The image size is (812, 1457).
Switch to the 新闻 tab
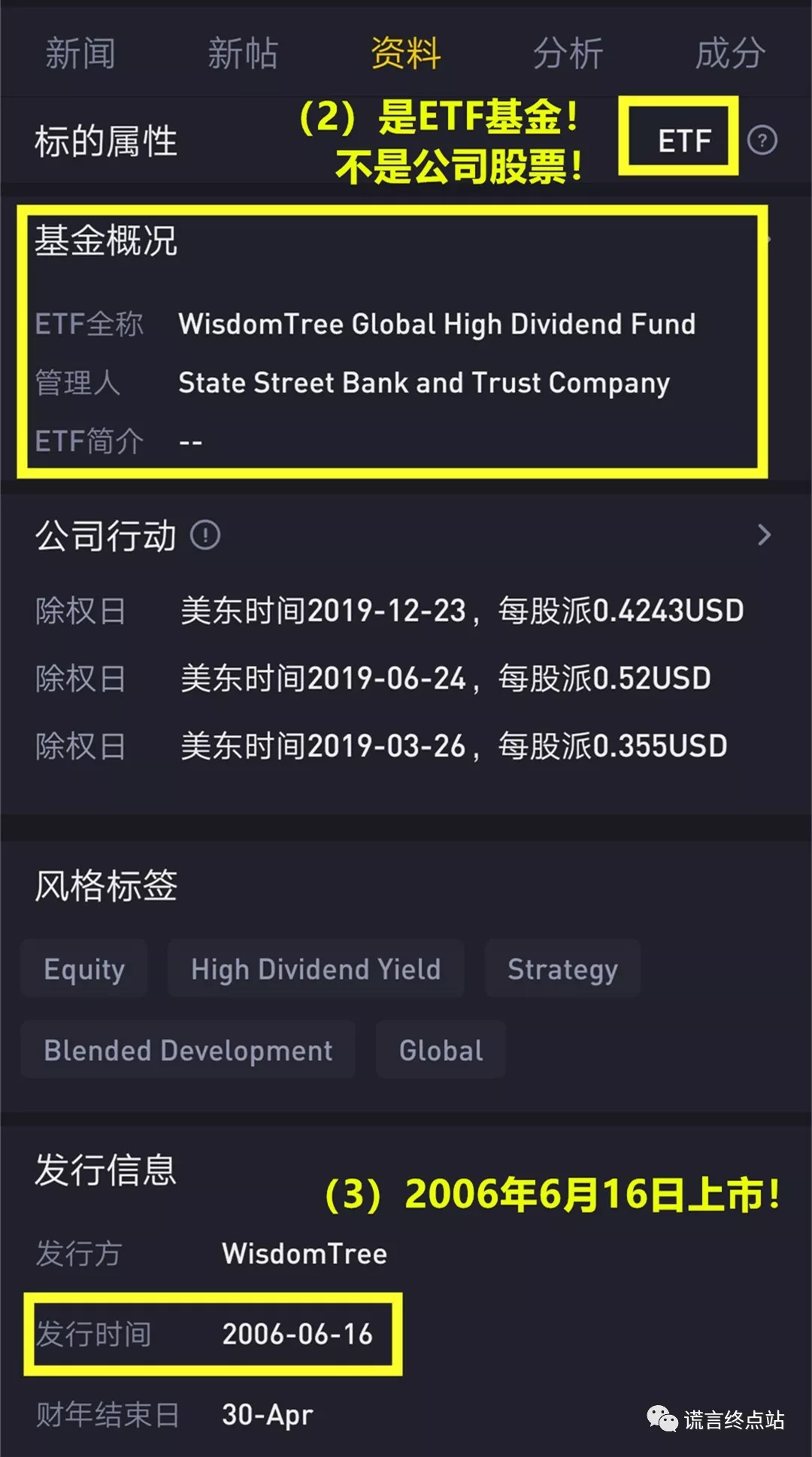[80, 54]
